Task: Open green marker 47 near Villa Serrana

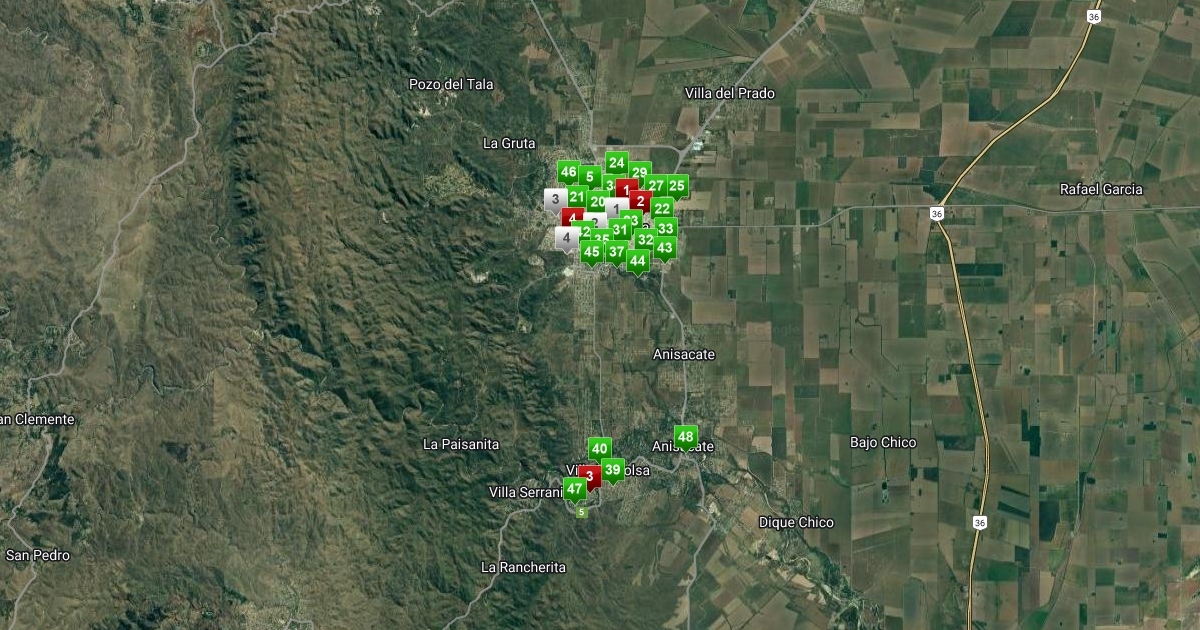Action: point(574,488)
